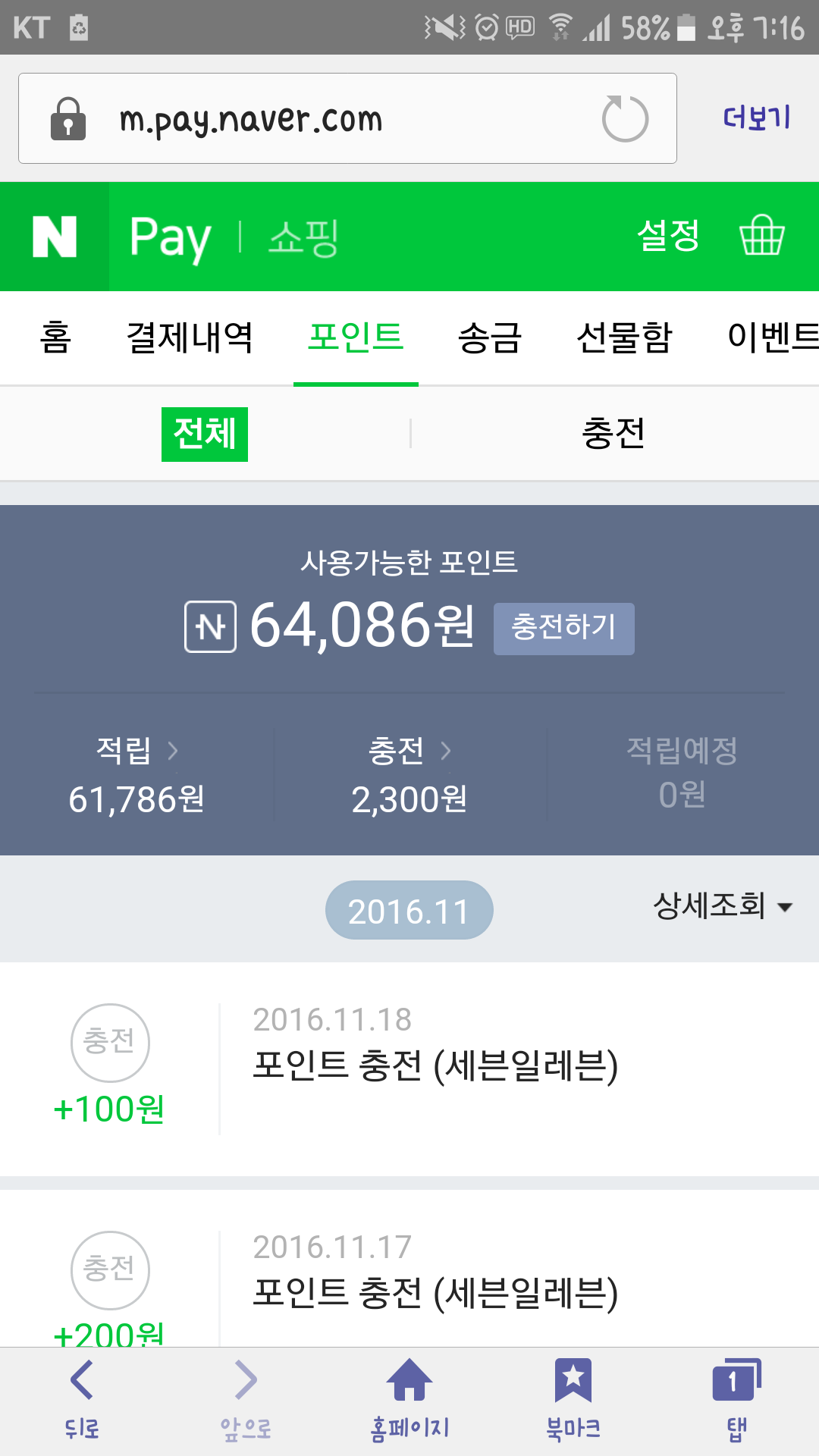The width and height of the screenshot is (819, 1456).
Task: Switch to the 결제내역 tab
Action: [190, 337]
